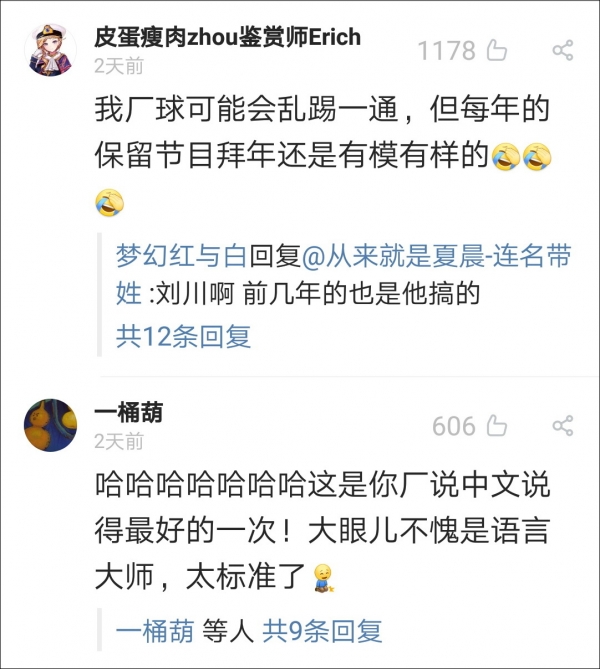
Task: Like the comment by 一桶葫
Action: pos(497,426)
